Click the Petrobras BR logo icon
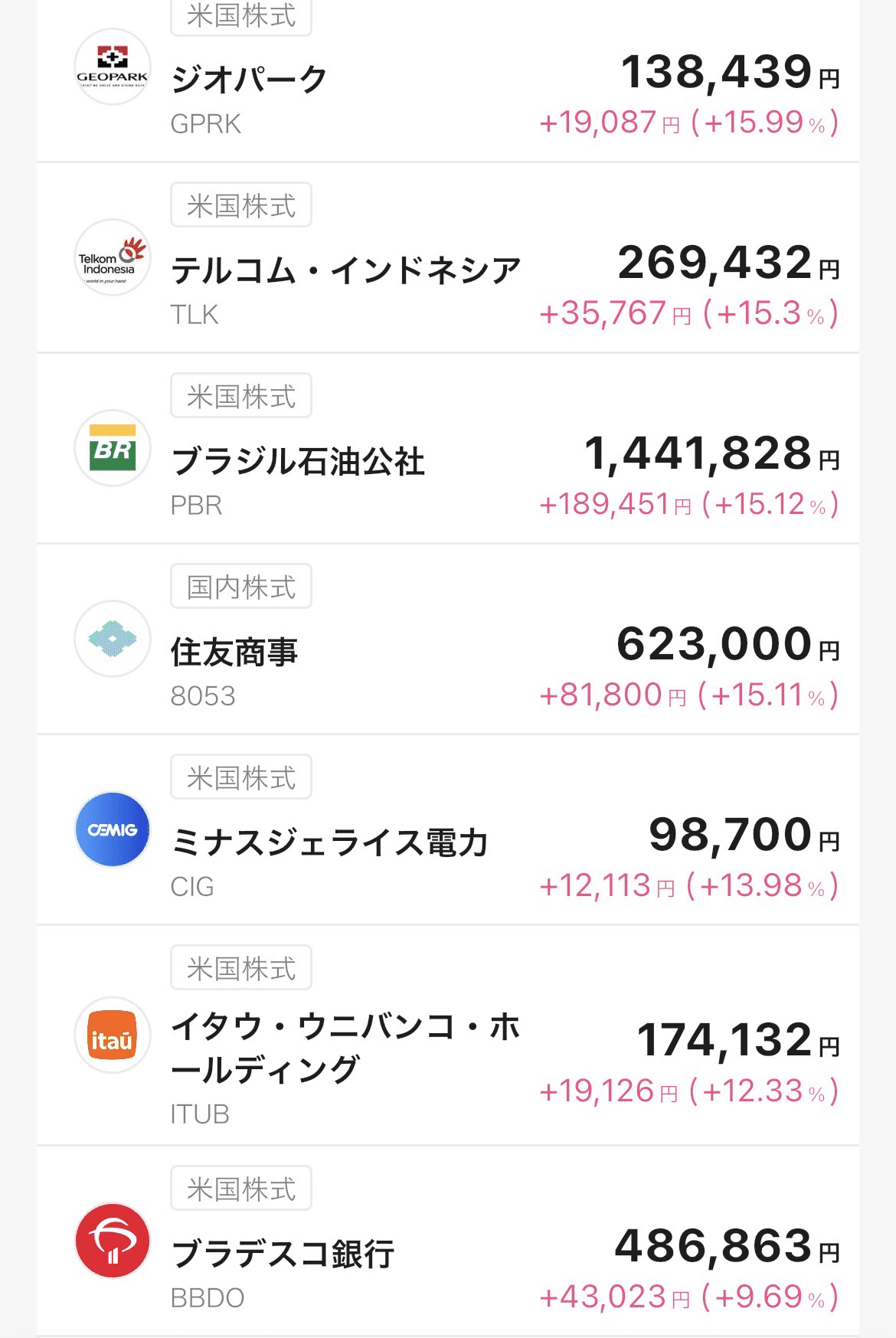The image size is (896, 1338). tap(112, 447)
